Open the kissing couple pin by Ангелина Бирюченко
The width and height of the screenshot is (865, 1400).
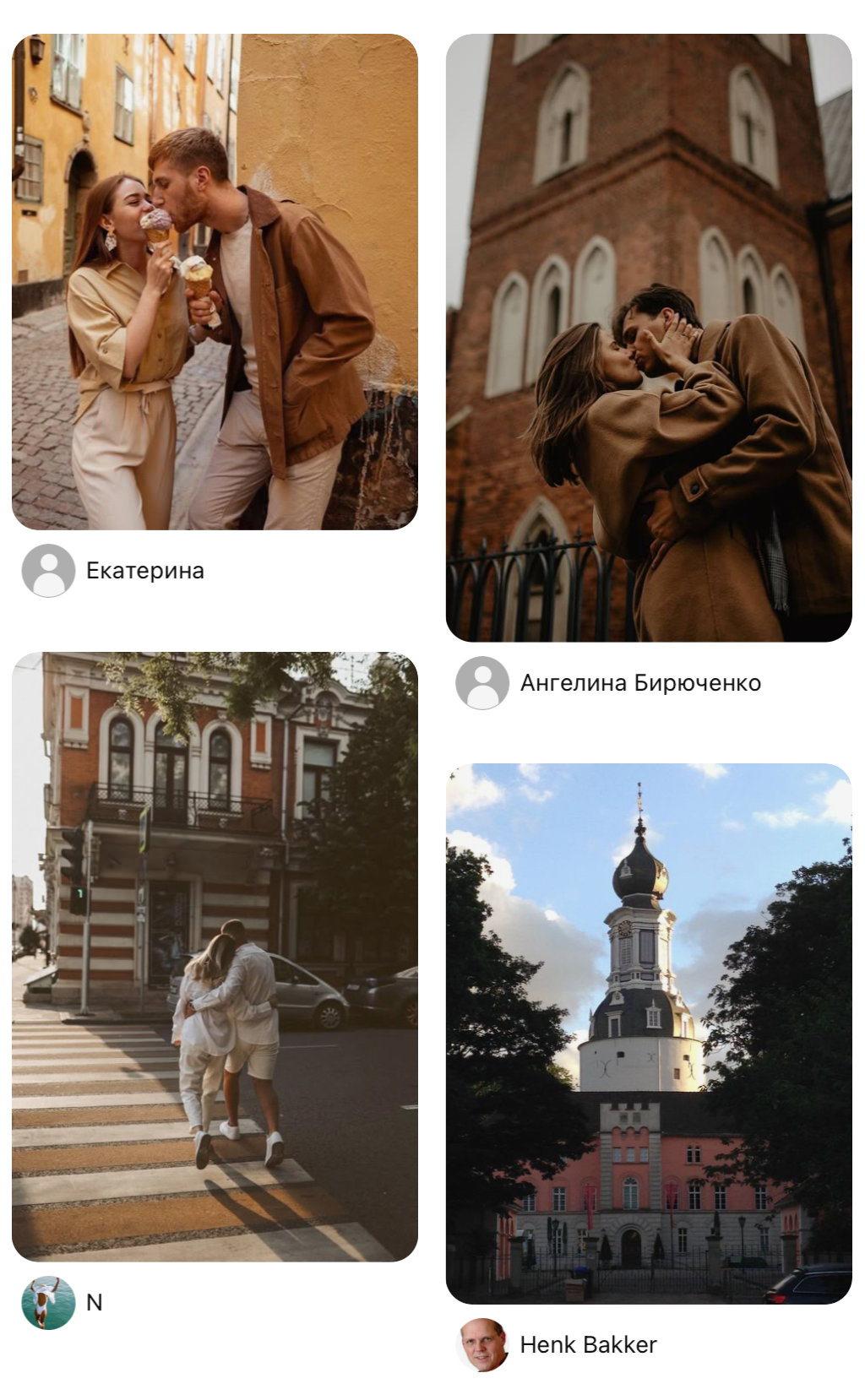pos(649,338)
